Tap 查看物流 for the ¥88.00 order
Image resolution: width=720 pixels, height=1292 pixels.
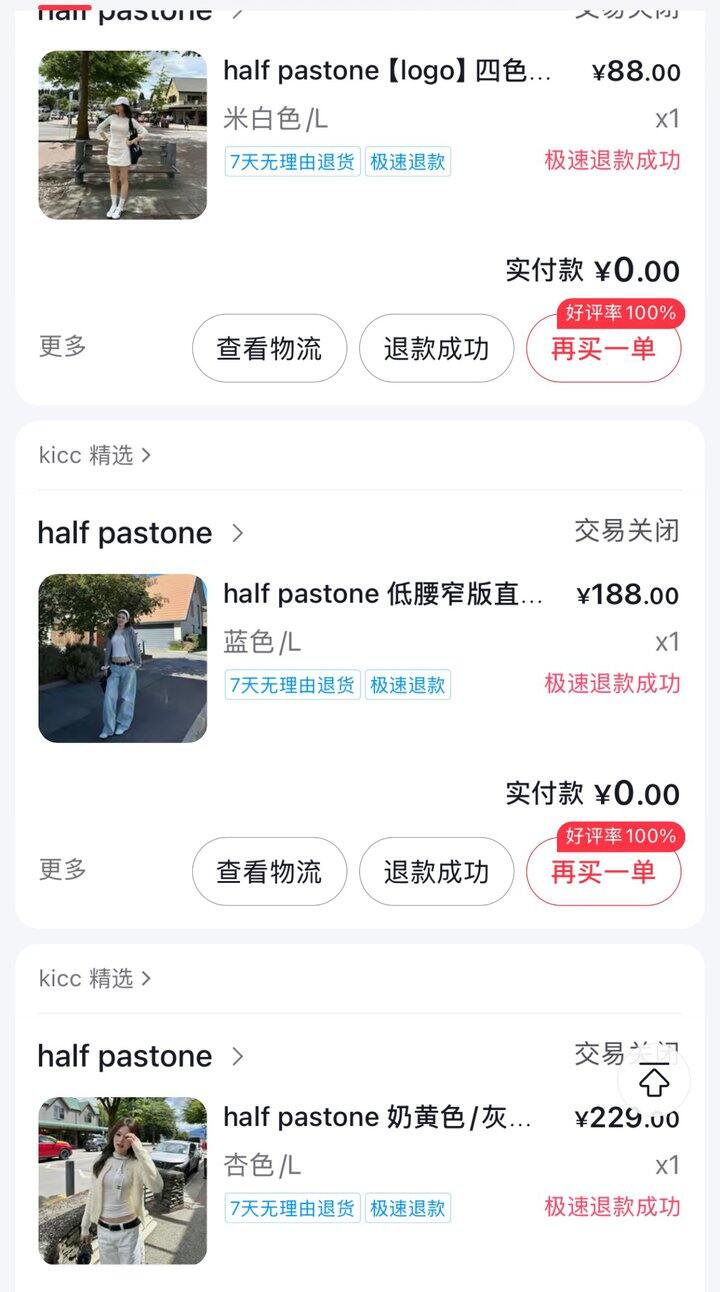pos(269,348)
